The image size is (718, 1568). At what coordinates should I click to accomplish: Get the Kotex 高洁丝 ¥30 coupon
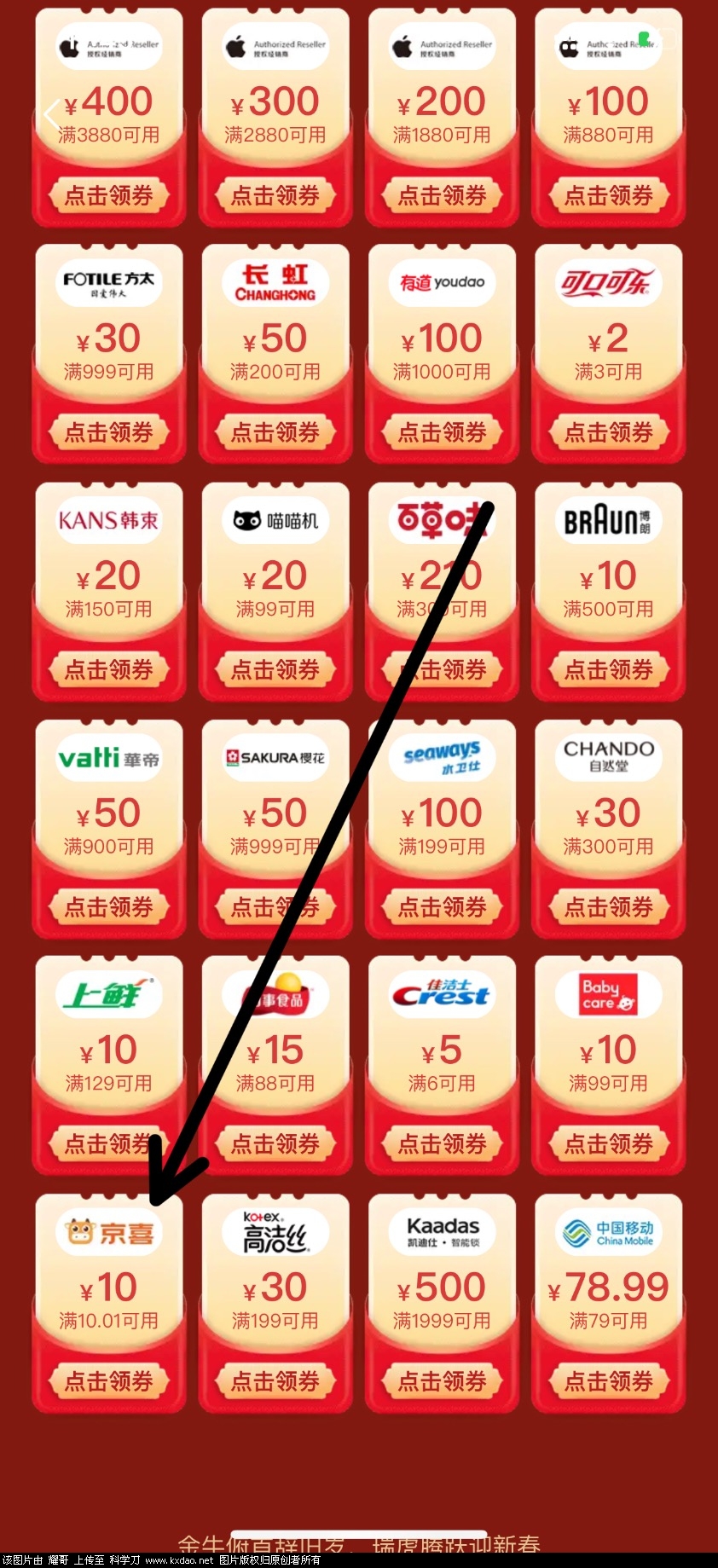pyautogui.click(x=275, y=1380)
